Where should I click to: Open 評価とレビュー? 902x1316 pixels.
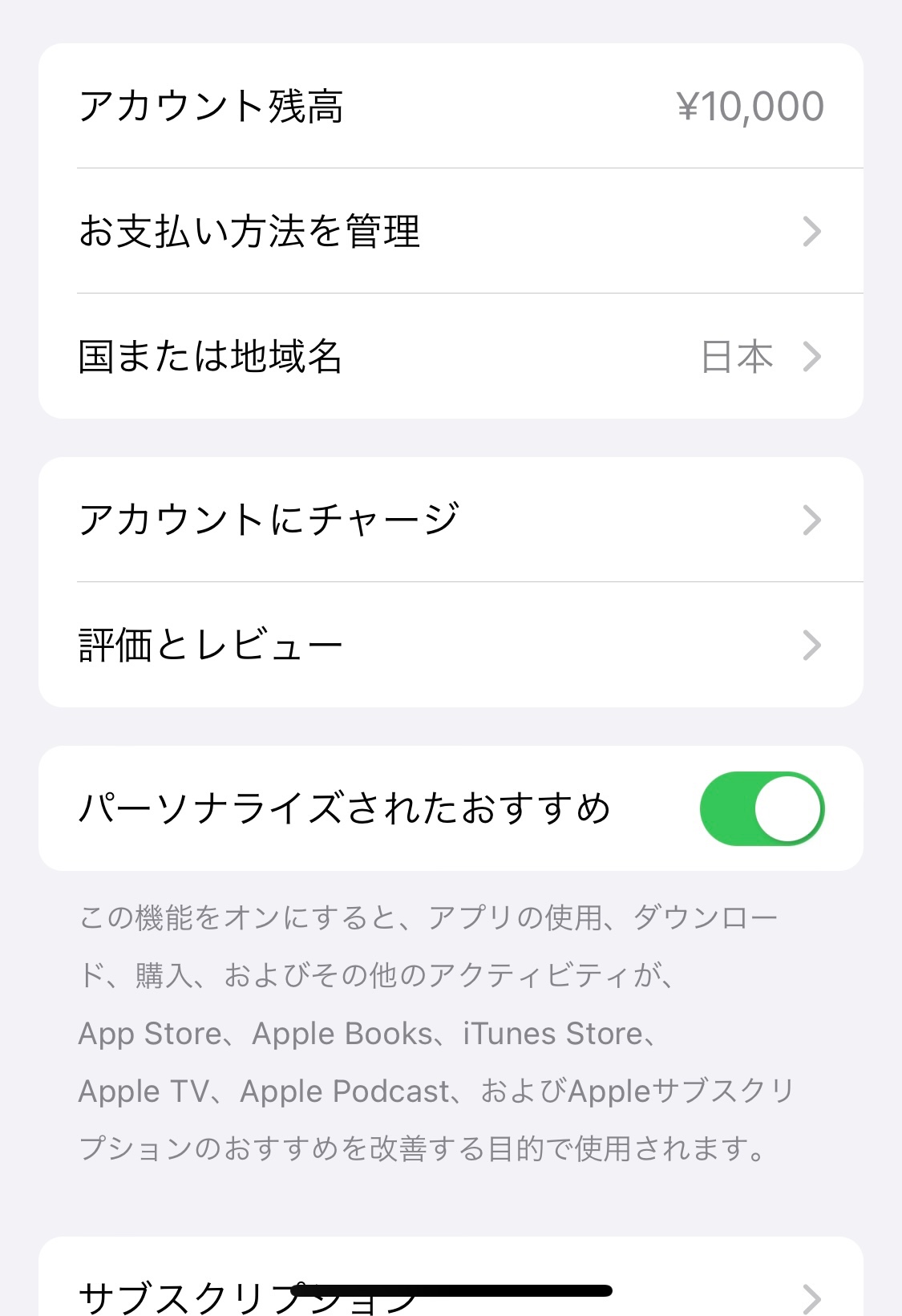tap(449, 645)
